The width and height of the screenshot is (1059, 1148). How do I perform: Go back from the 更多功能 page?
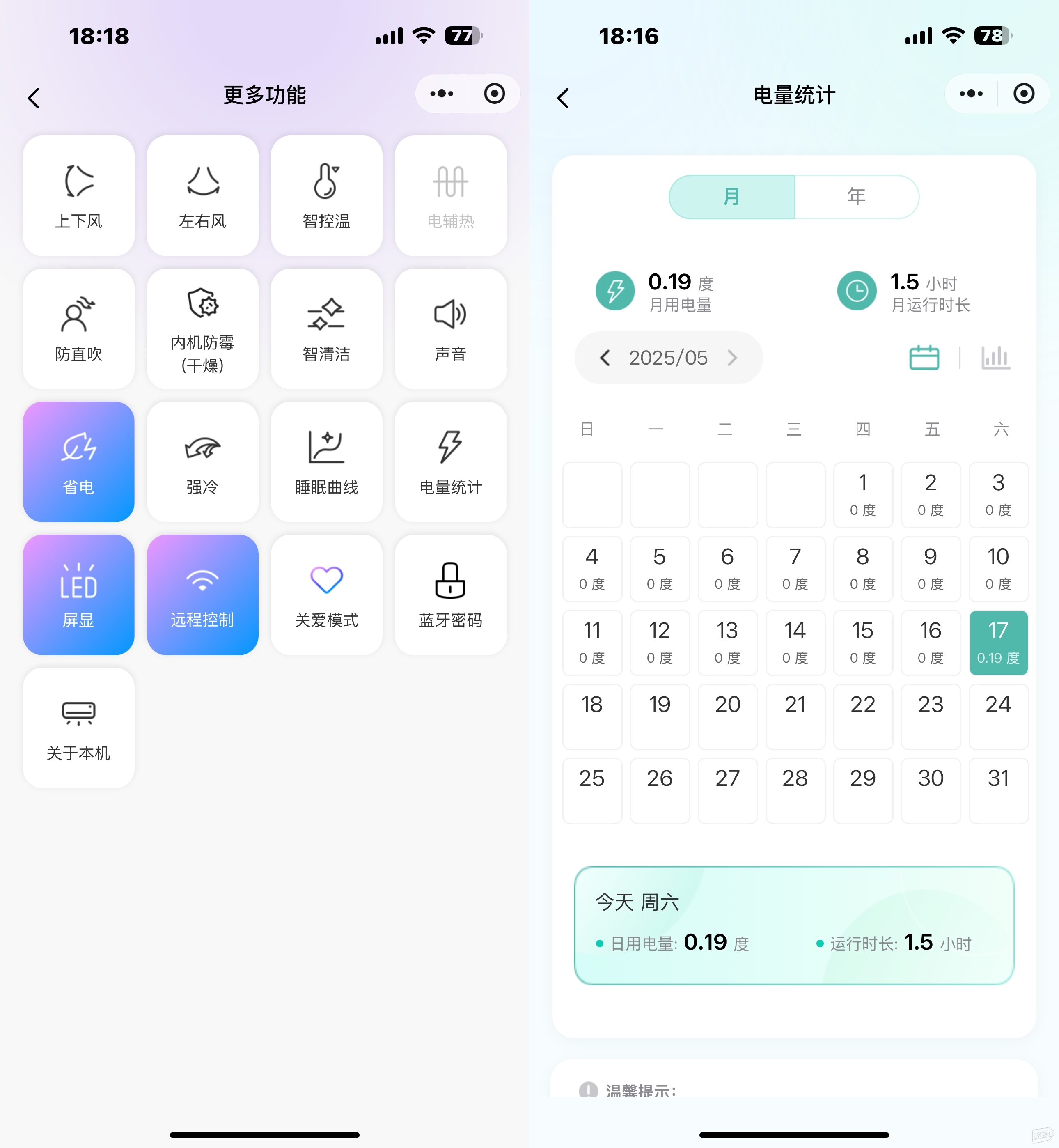34,98
